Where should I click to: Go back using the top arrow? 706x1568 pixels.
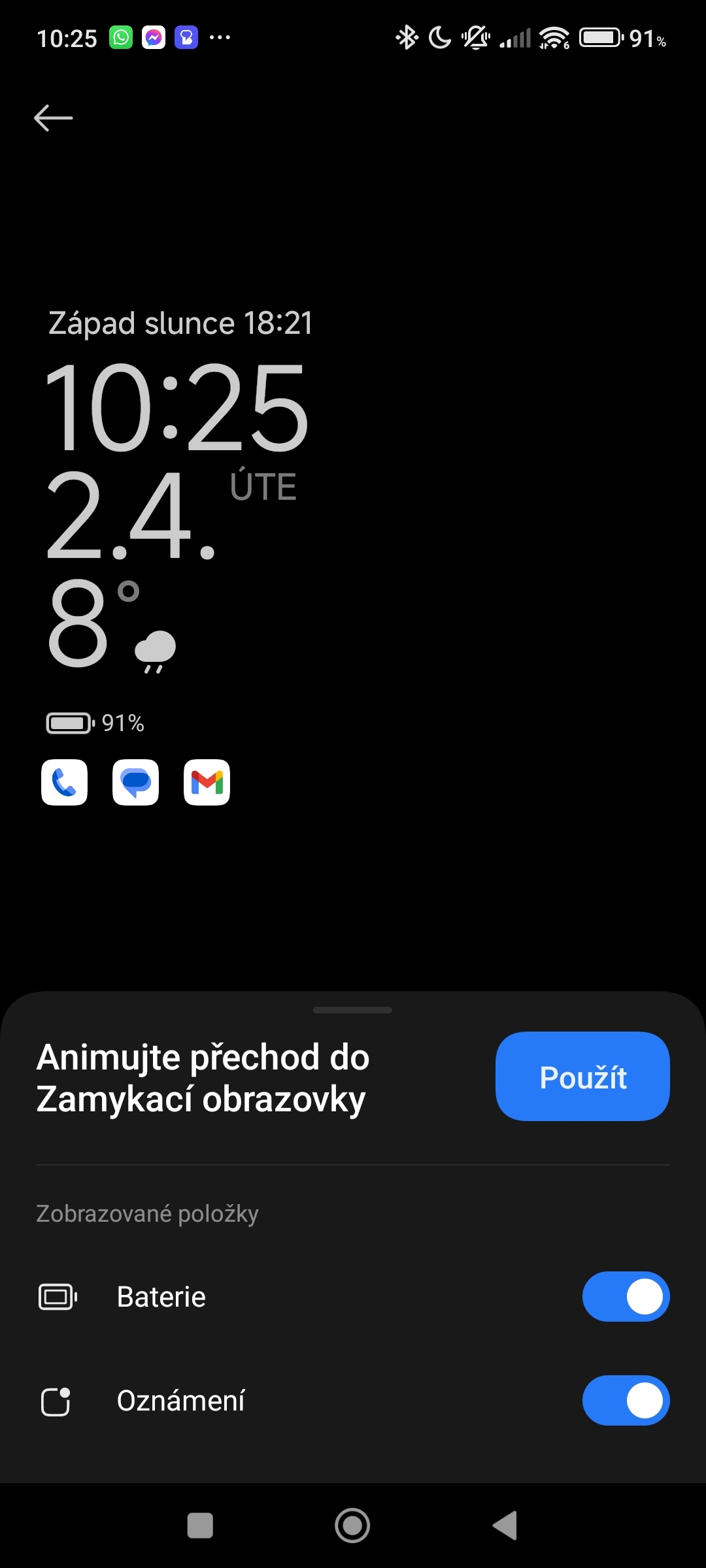(x=54, y=118)
